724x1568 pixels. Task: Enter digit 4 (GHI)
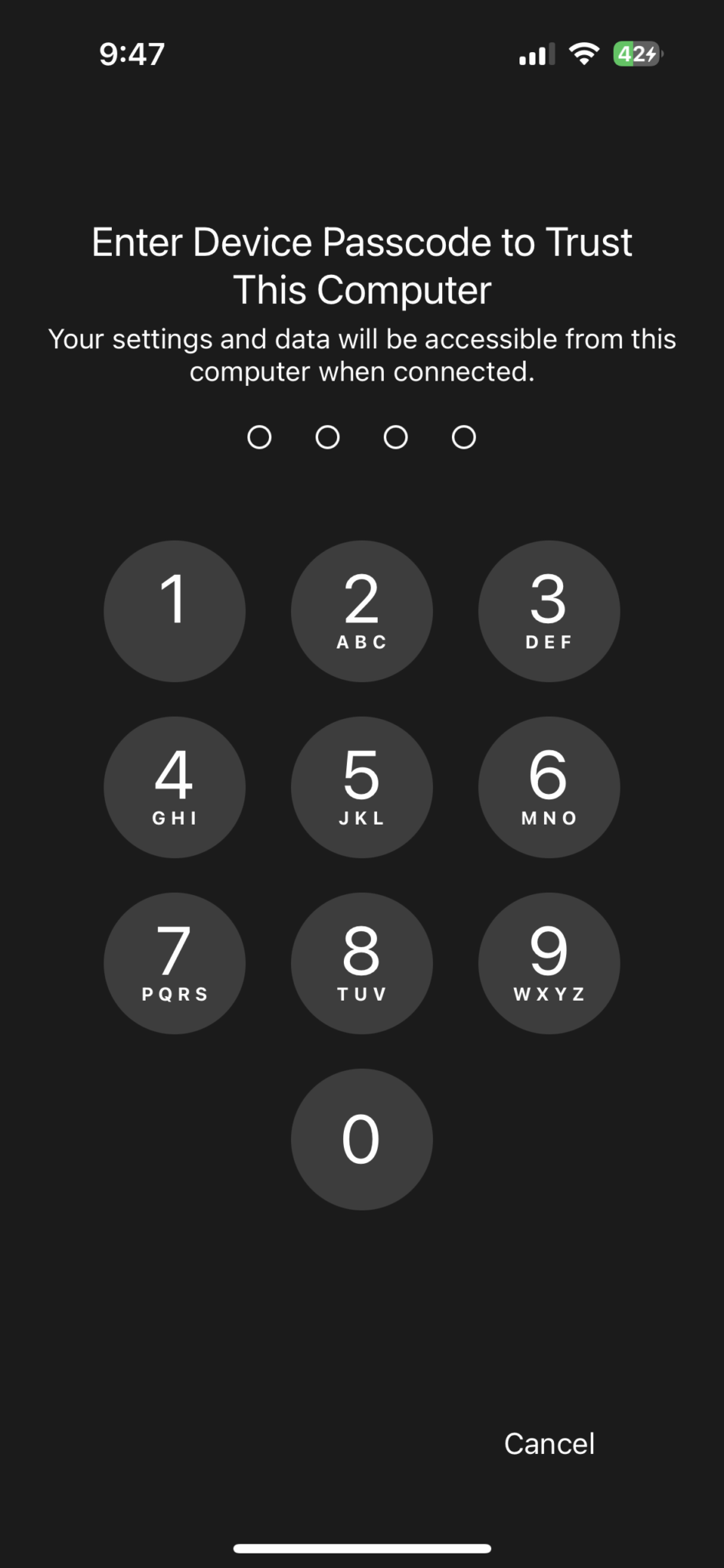coord(175,787)
